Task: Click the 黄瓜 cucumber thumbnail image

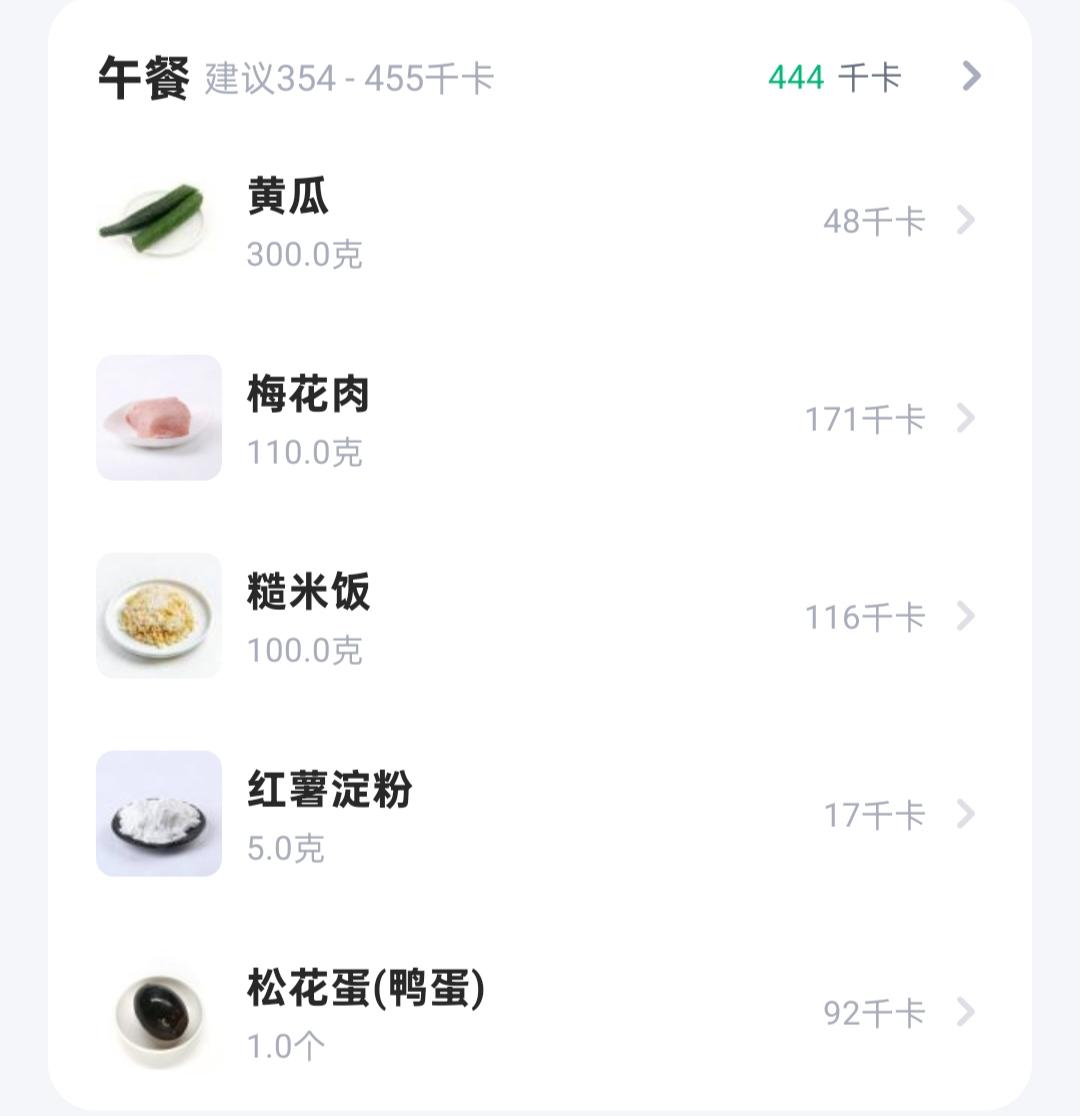Action: [x=158, y=220]
